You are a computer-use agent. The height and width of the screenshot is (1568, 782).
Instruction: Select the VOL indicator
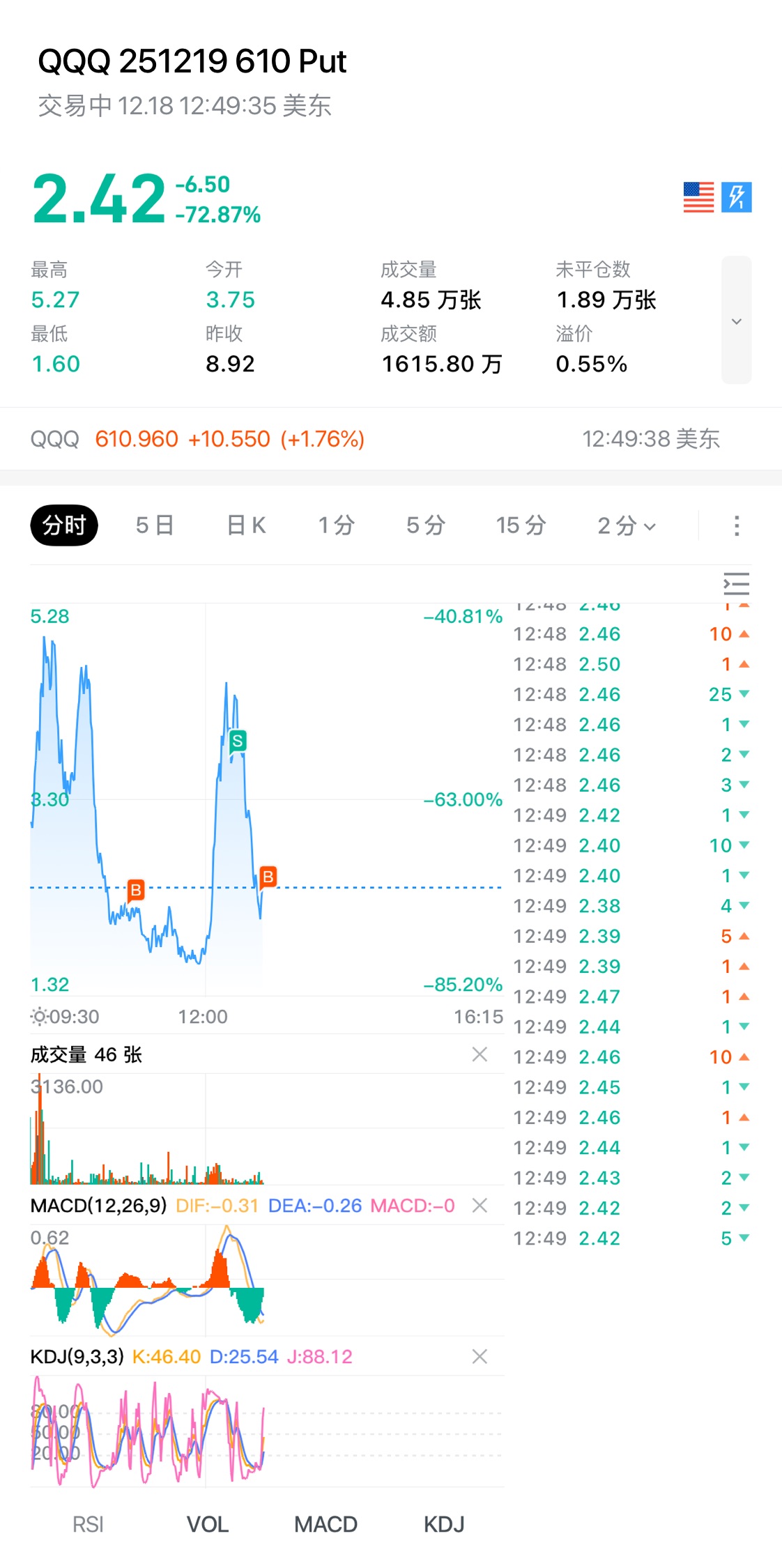tap(208, 1524)
